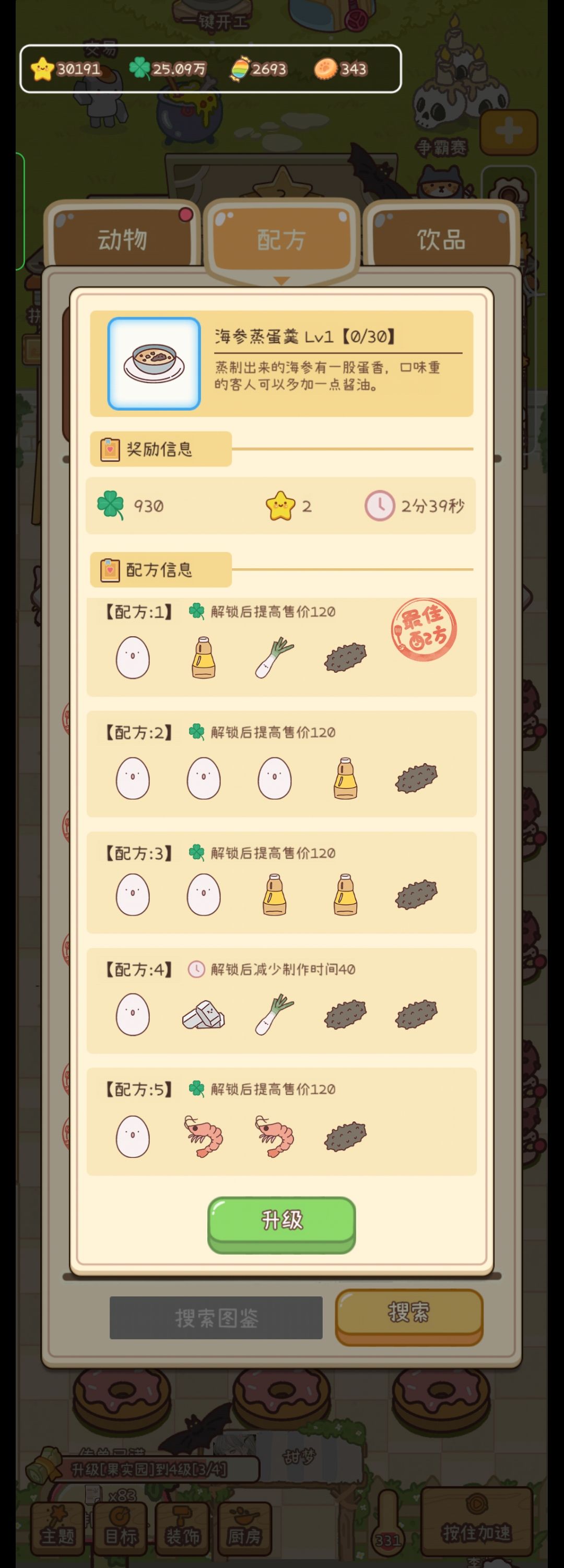
Task: Click the shrimp ingredient in 配方:5
Action: 203,1136
